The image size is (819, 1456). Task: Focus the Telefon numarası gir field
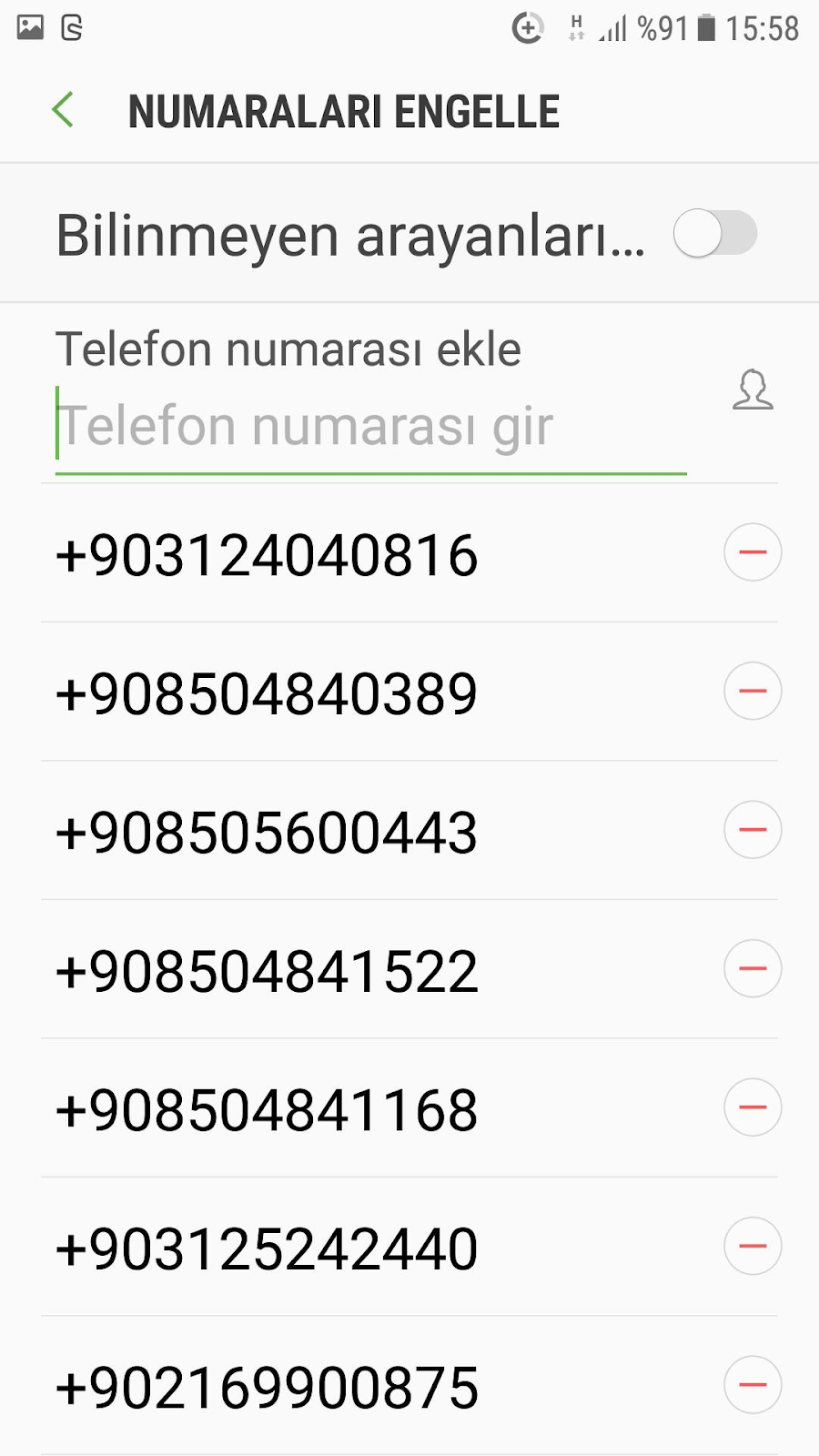[x=370, y=427]
